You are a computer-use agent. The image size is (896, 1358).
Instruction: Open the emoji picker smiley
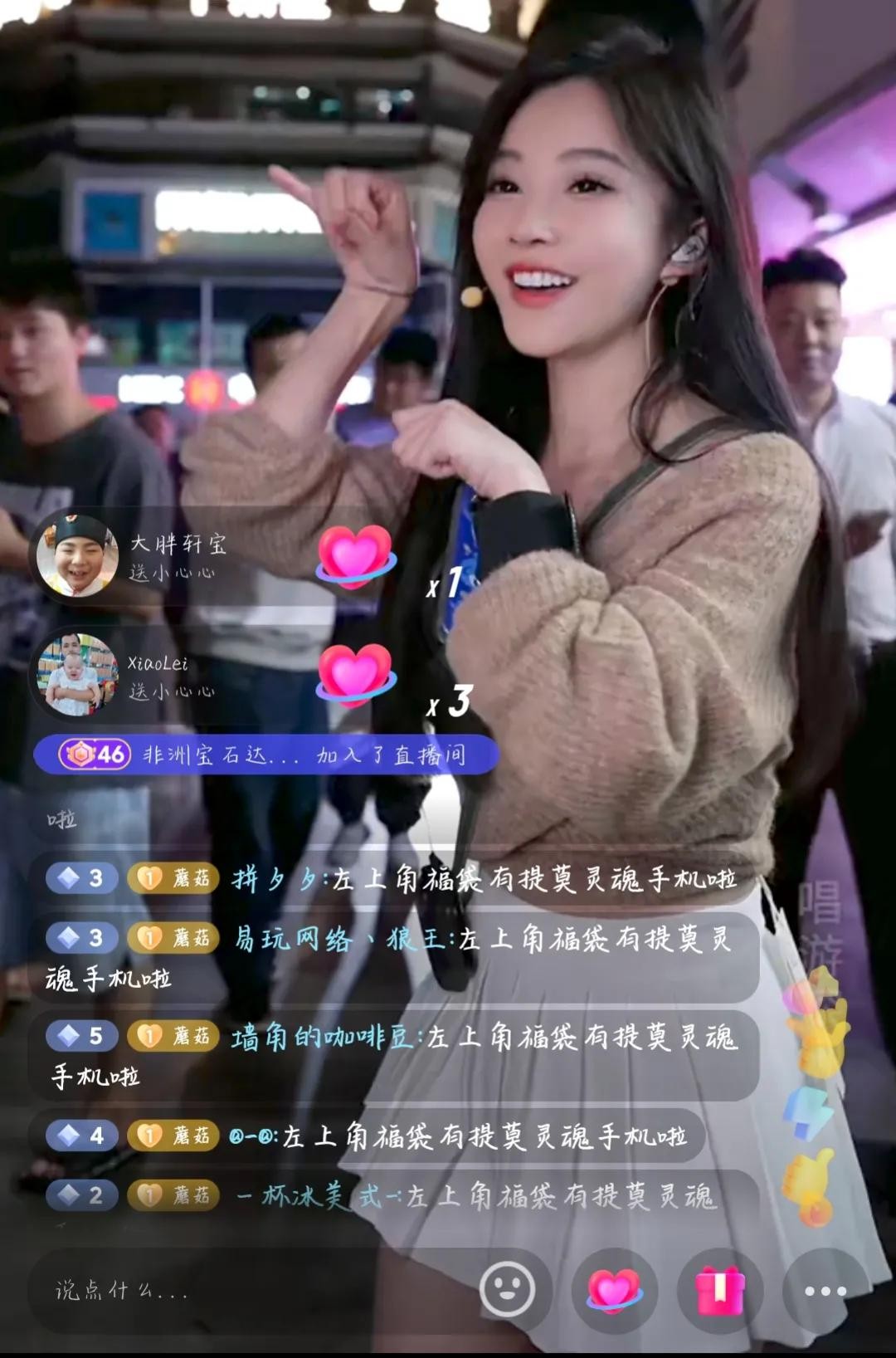507,1290
